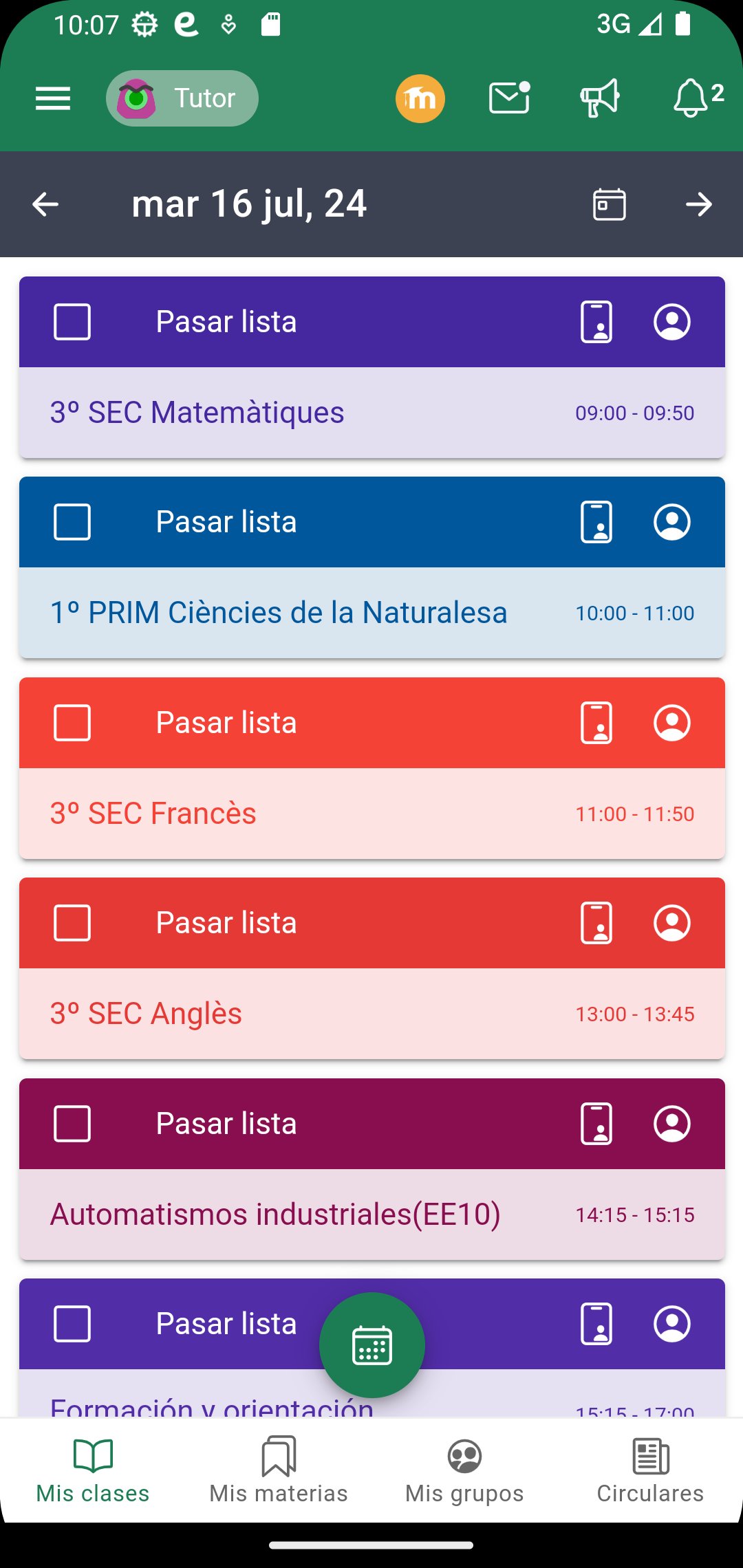Open the Moodle icon in header
This screenshot has height=1568, width=743.
[420, 98]
